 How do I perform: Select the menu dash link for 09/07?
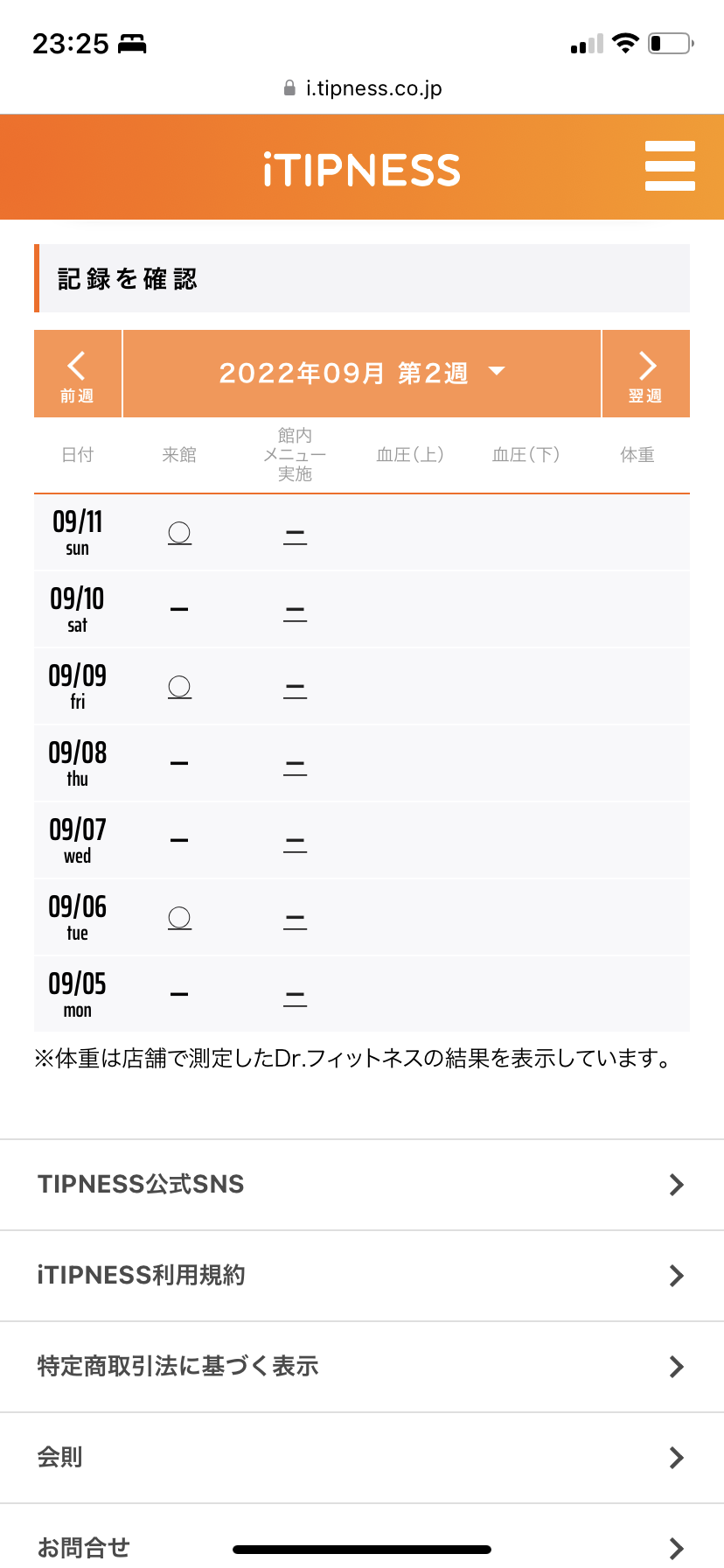click(296, 843)
